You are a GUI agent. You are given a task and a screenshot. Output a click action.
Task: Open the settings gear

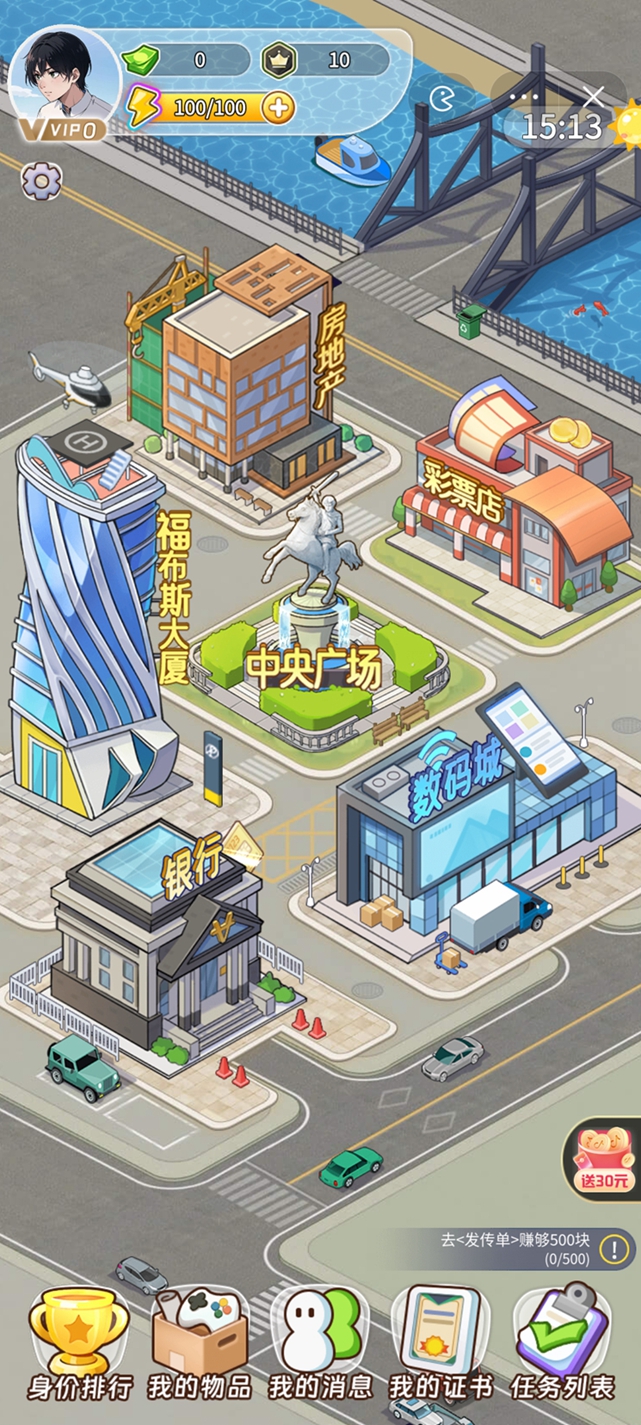point(42,181)
